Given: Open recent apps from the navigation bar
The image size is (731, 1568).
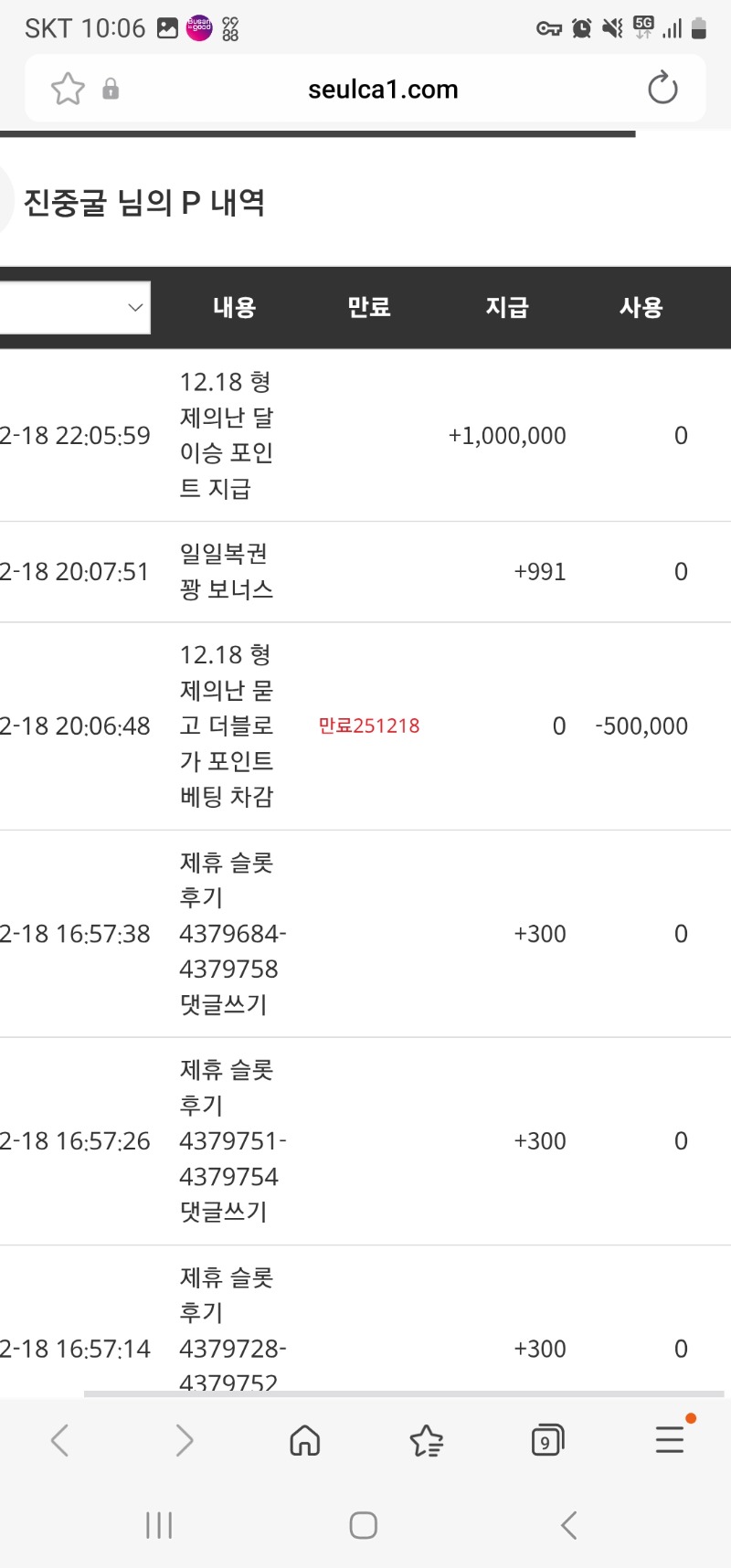Looking at the screenshot, I should pos(159,1525).
